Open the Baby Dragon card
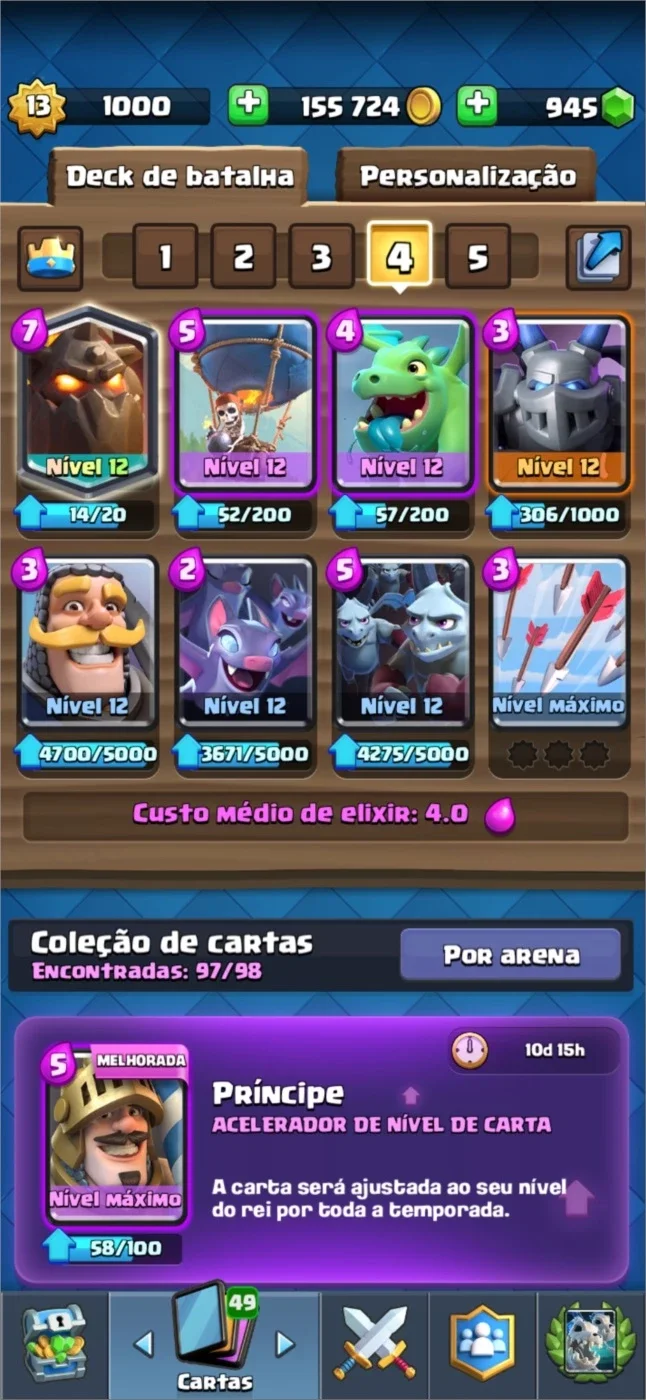 (402, 405)
